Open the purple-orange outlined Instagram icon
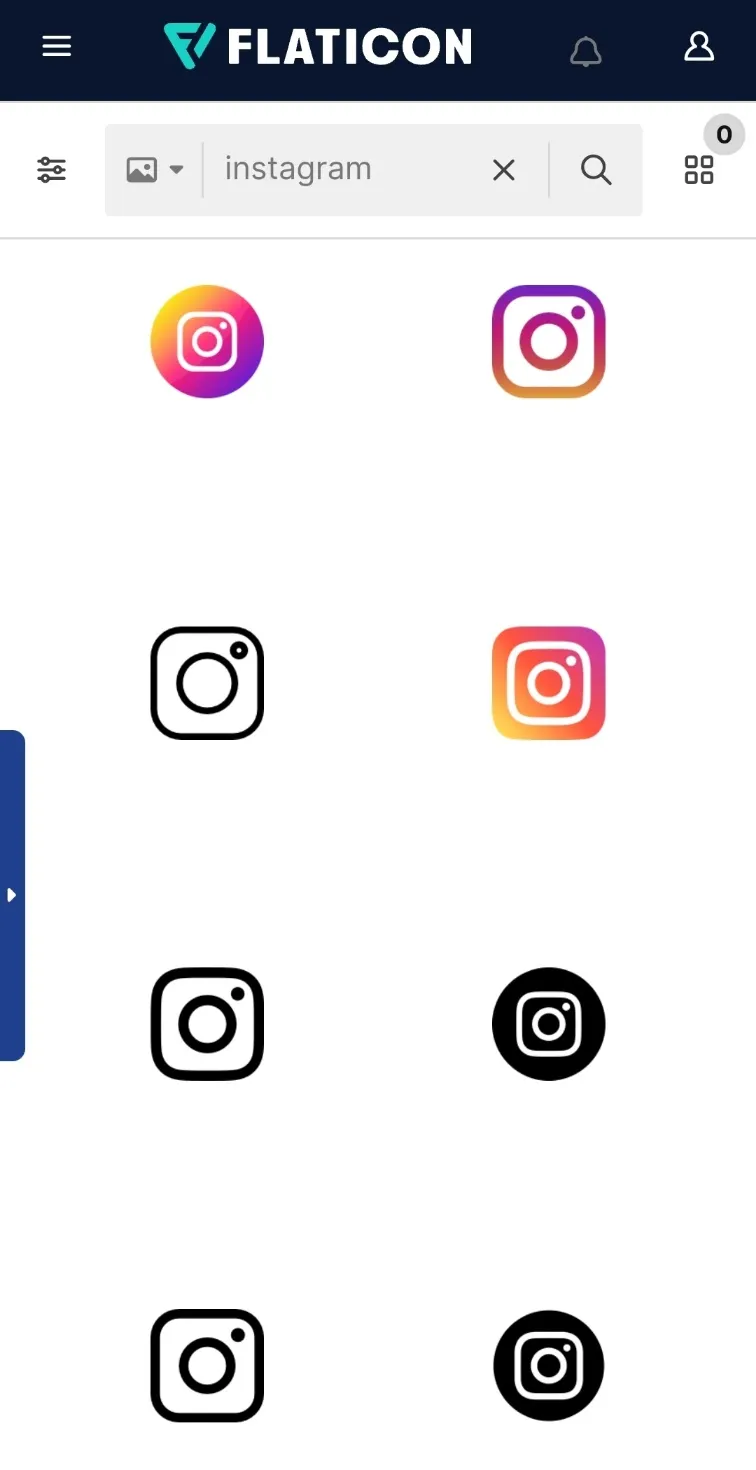 (x=549, y=342)
